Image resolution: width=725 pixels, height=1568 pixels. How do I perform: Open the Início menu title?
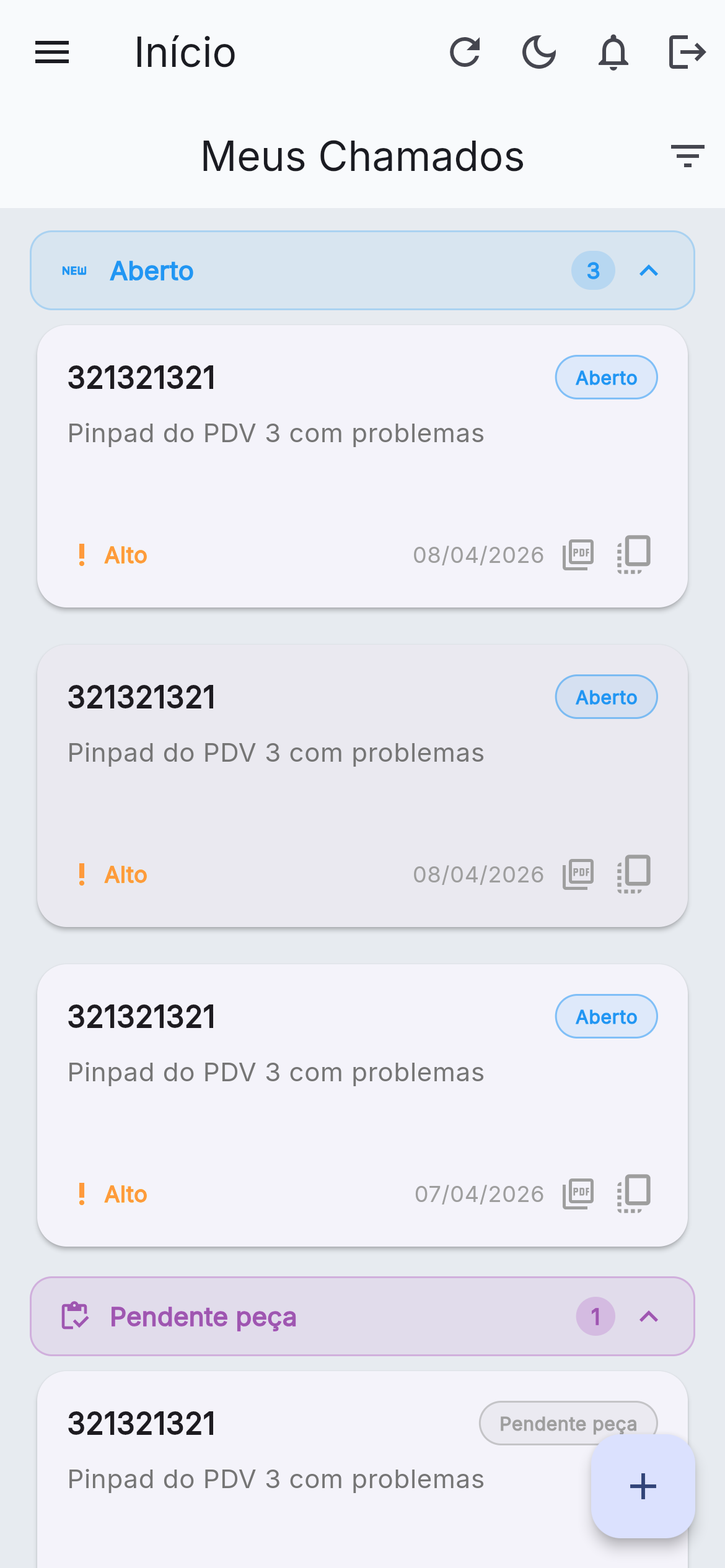click(185, 52)
